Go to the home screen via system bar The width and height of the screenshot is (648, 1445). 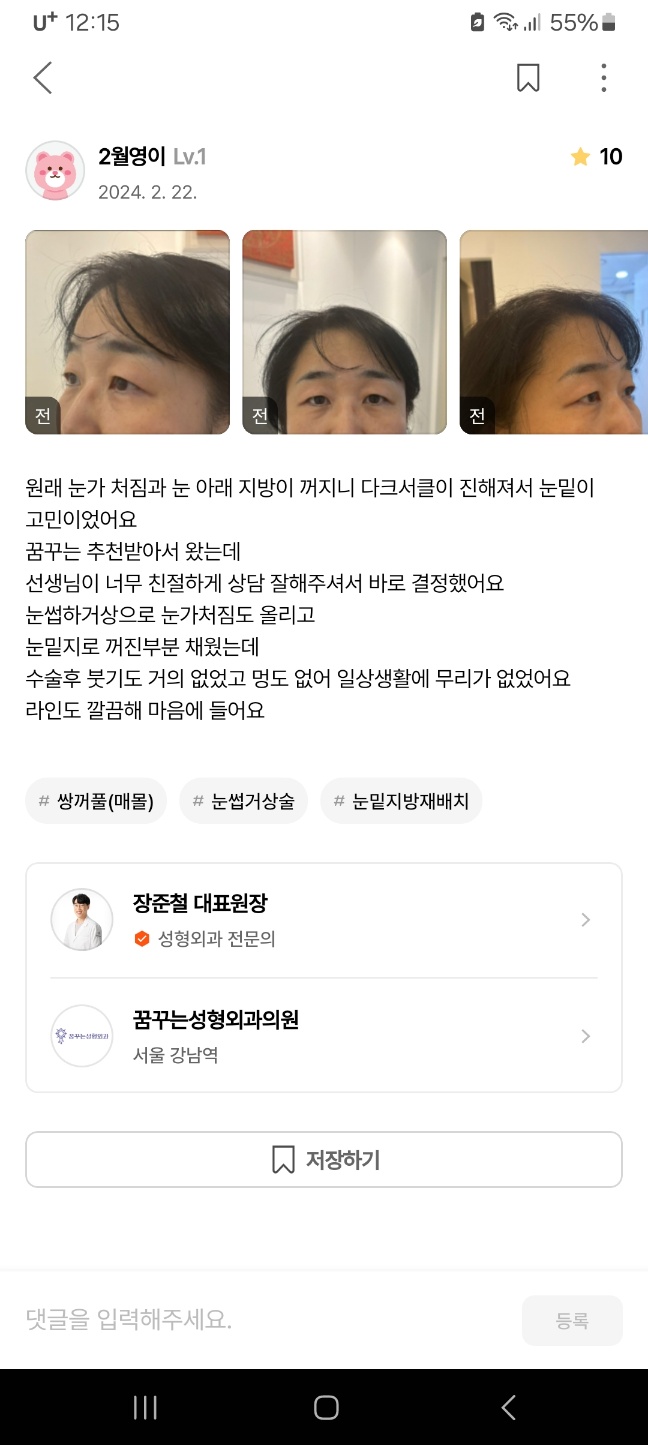coord(326,1408)
